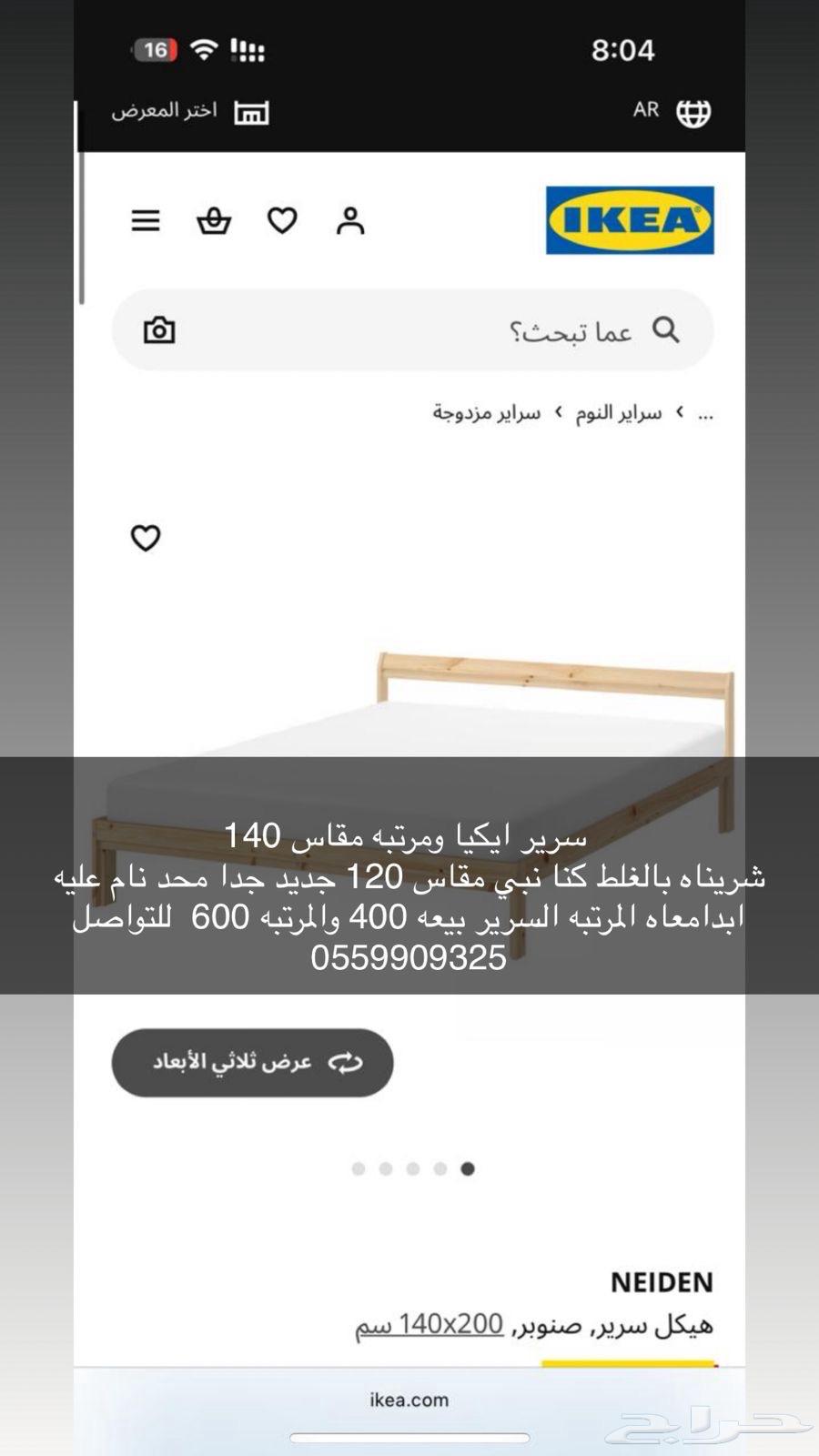Screen dimensions: 819x1456
Task: Tap the store icon beside اختر المعرض
Action: tap(252, 111)
